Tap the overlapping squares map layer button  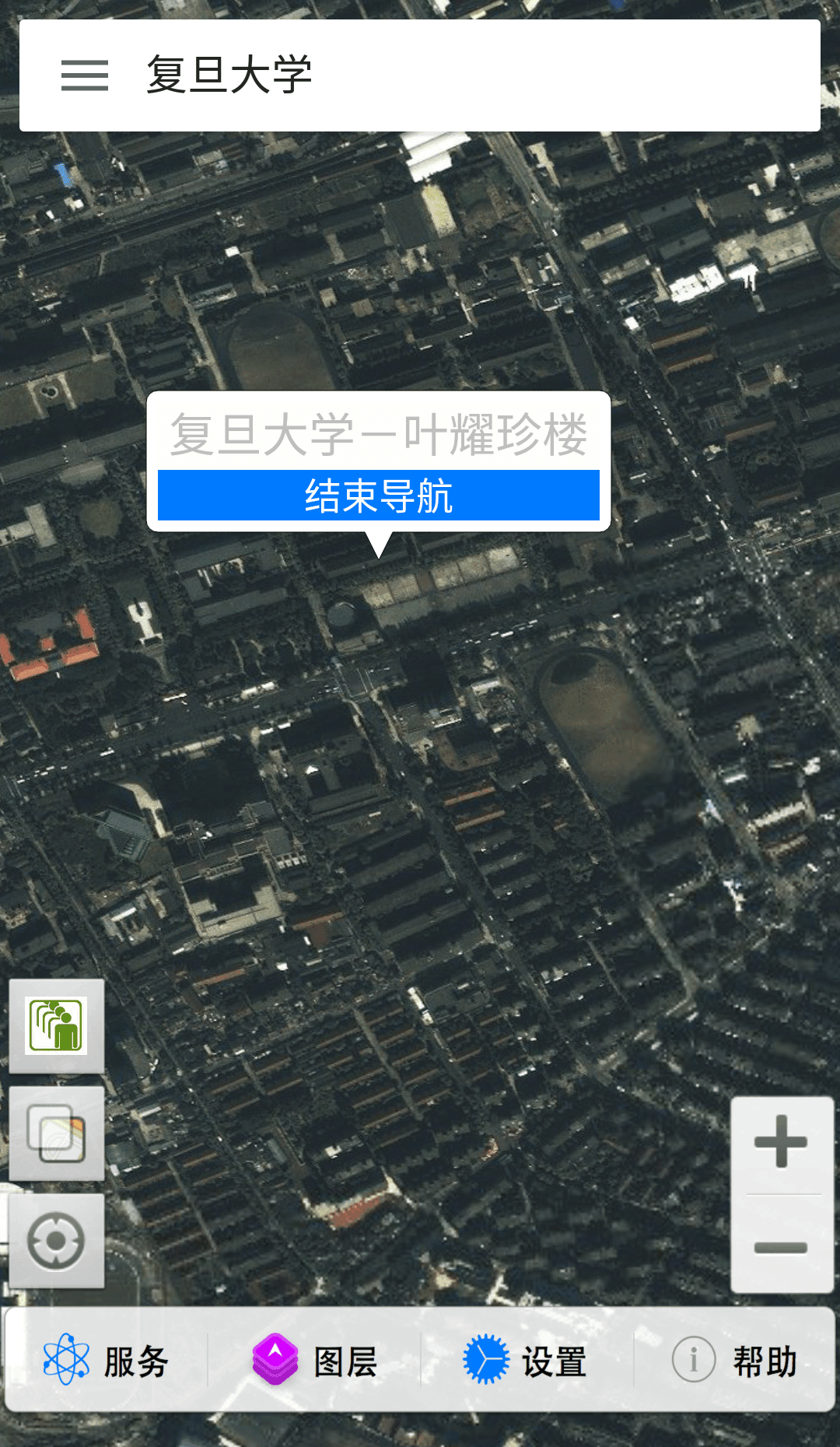tap(56, 1133)
